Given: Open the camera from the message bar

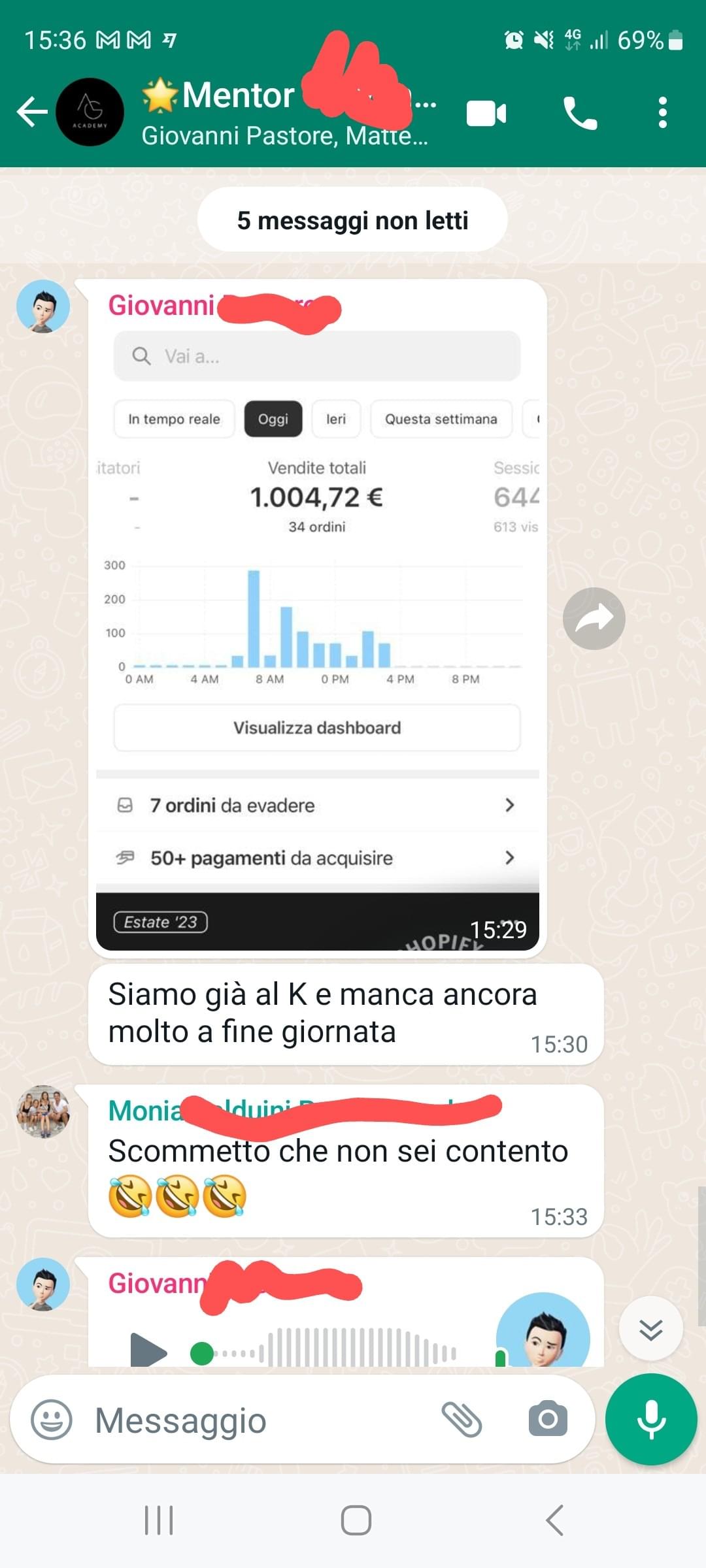Looking at the screenshot, I should 548,1418.
